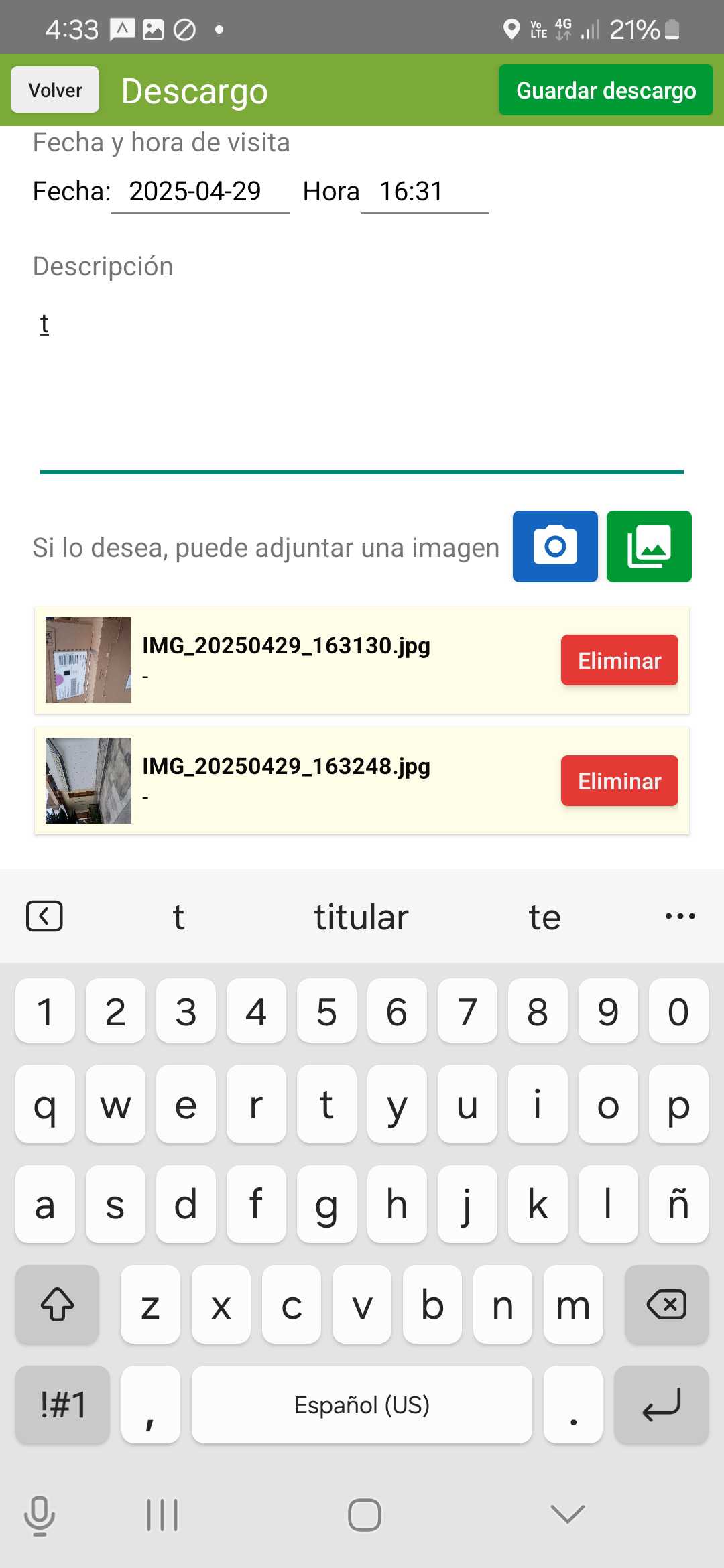The width and height of the screenshot is (724, 1568).
Task: Change the Hora time field
Action: [x=424, y=192]
